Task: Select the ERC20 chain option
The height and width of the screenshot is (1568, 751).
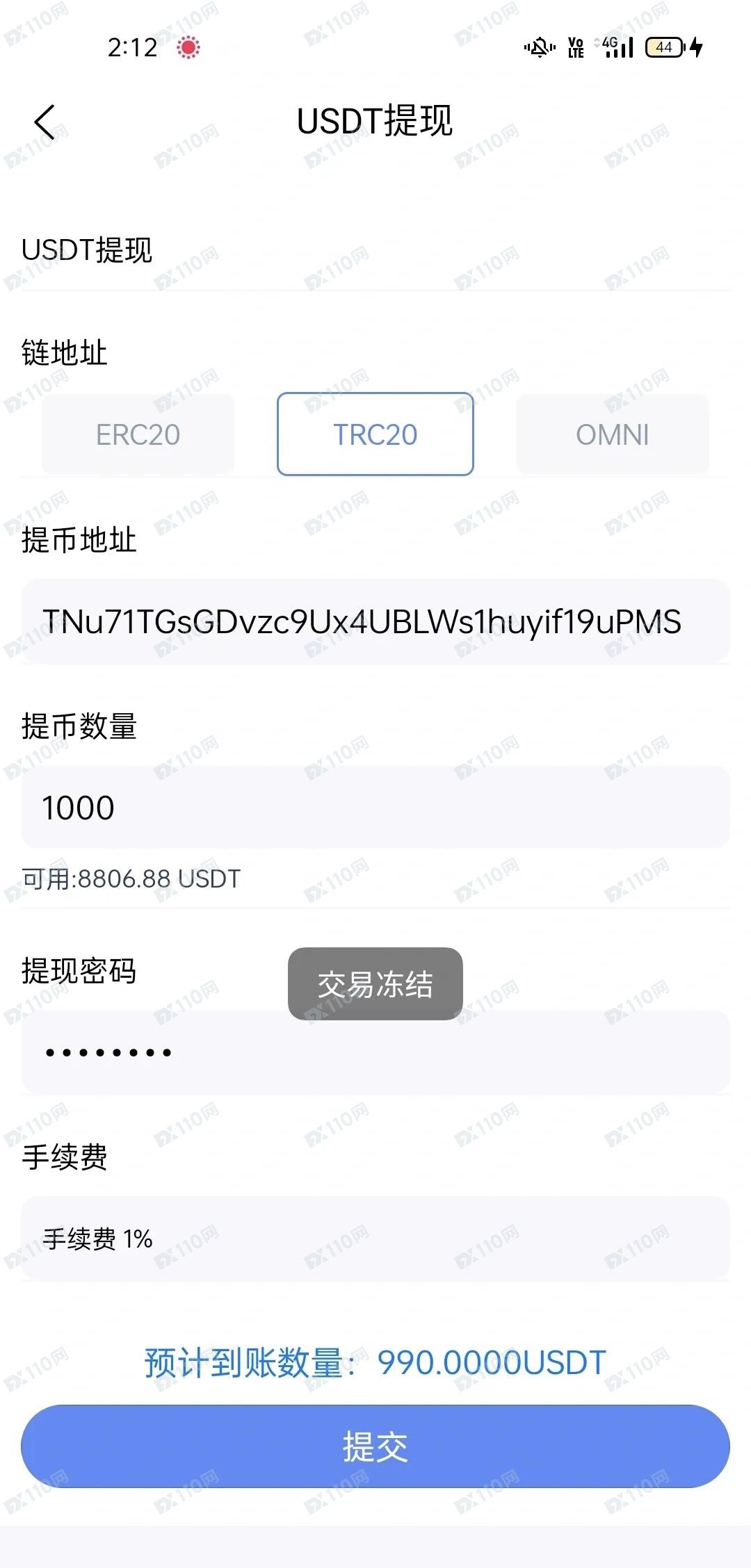Action: coord(138,434)
